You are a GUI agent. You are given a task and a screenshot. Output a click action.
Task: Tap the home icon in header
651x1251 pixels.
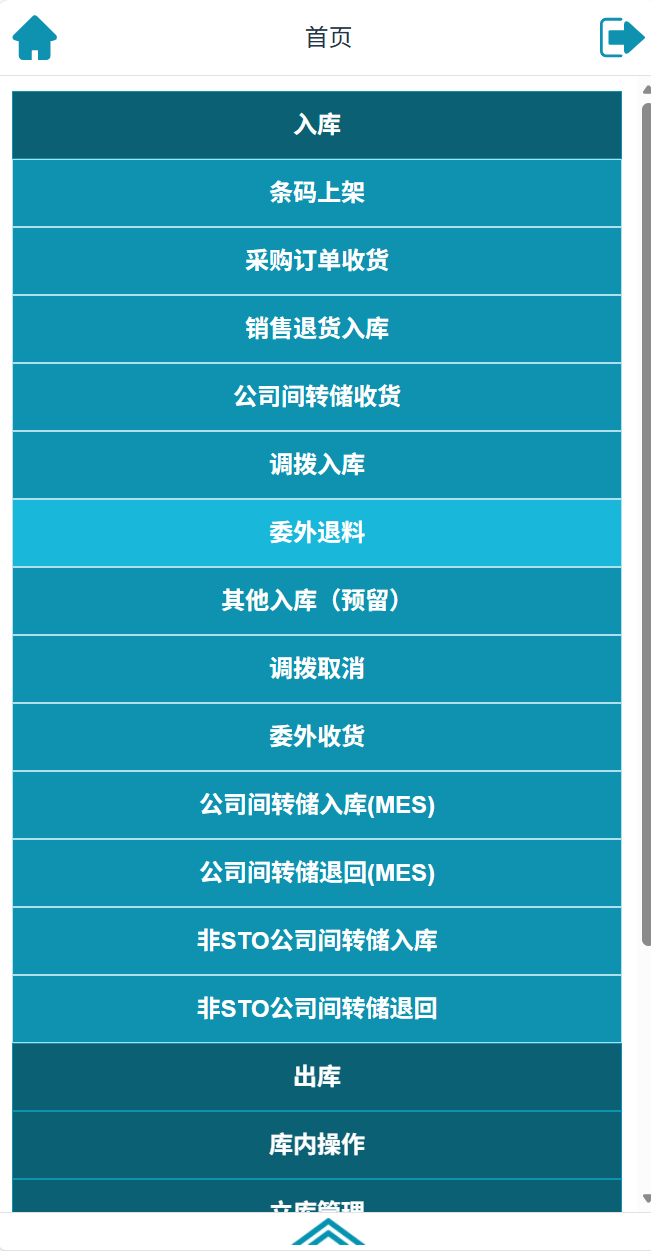[35, 38]
